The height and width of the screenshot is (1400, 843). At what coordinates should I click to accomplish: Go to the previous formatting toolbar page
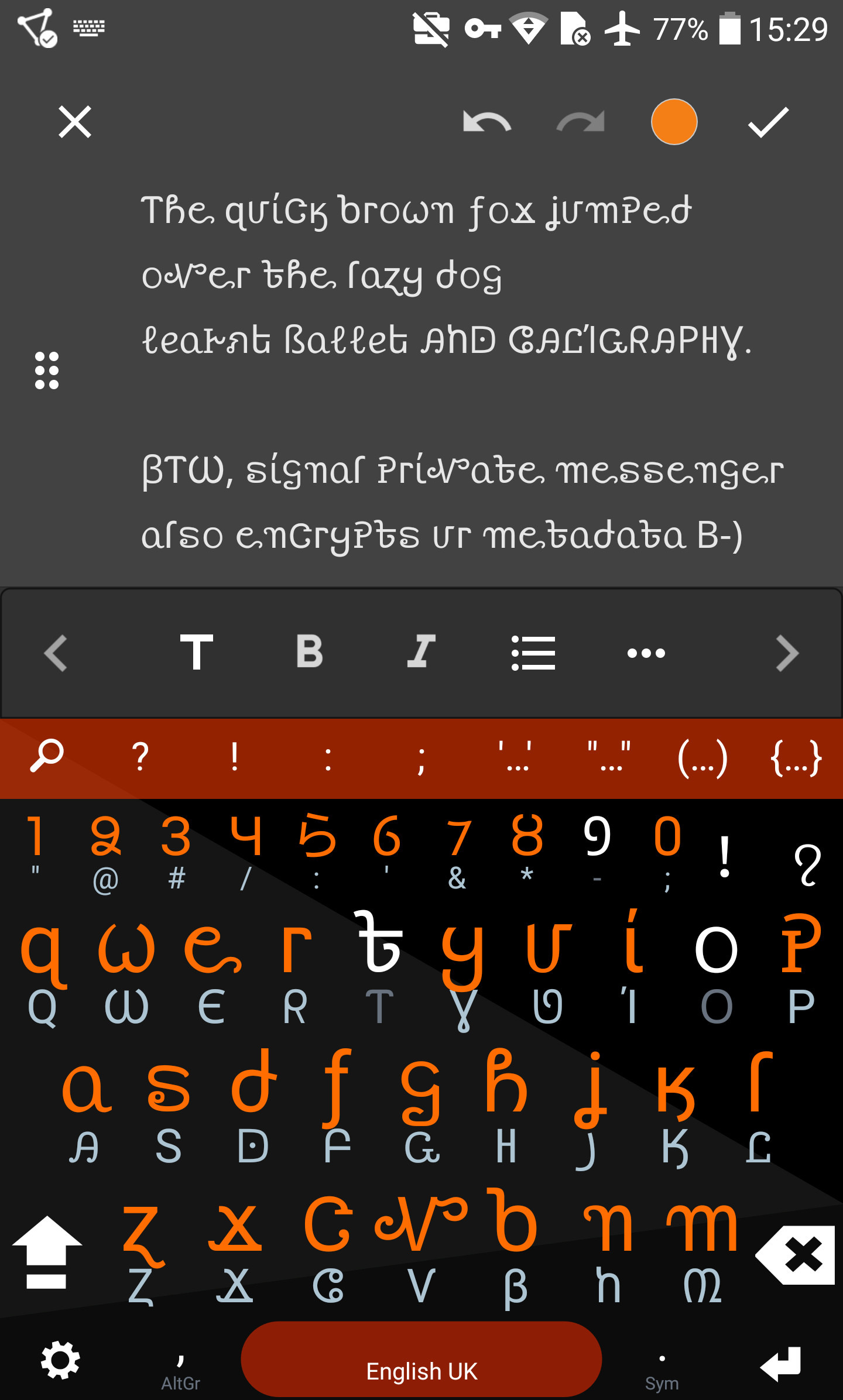(x=56, y=652)
